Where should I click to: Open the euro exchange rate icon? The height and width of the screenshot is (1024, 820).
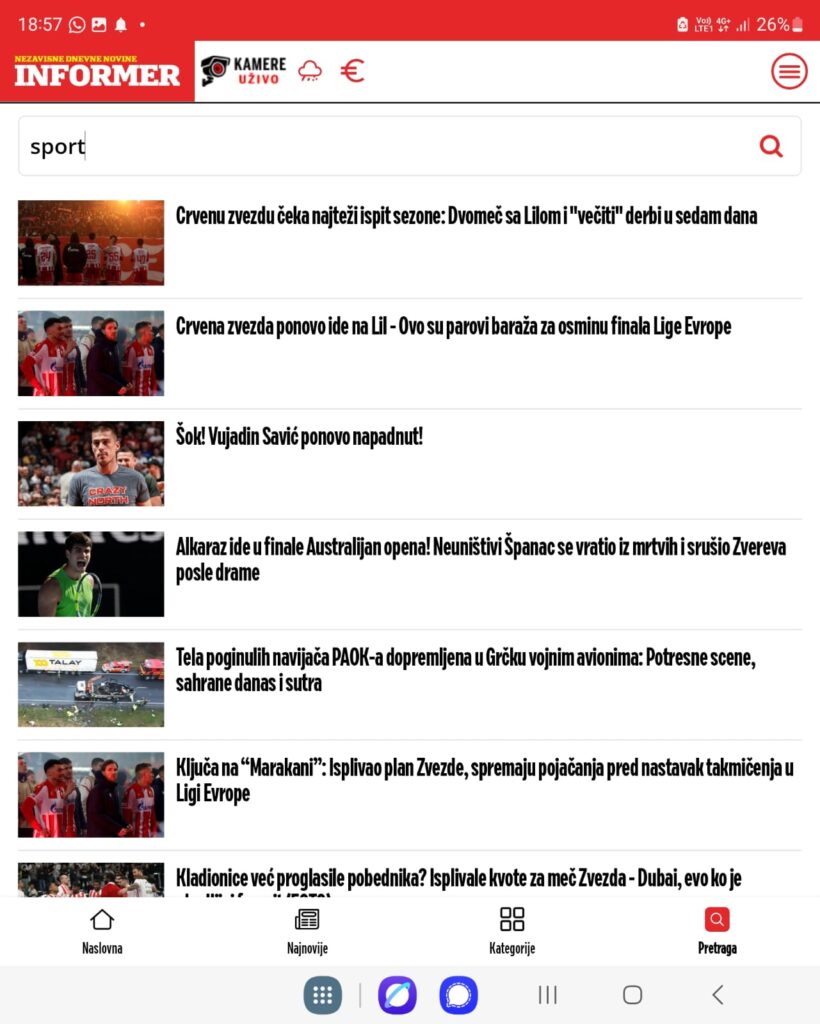click(352, 71)
